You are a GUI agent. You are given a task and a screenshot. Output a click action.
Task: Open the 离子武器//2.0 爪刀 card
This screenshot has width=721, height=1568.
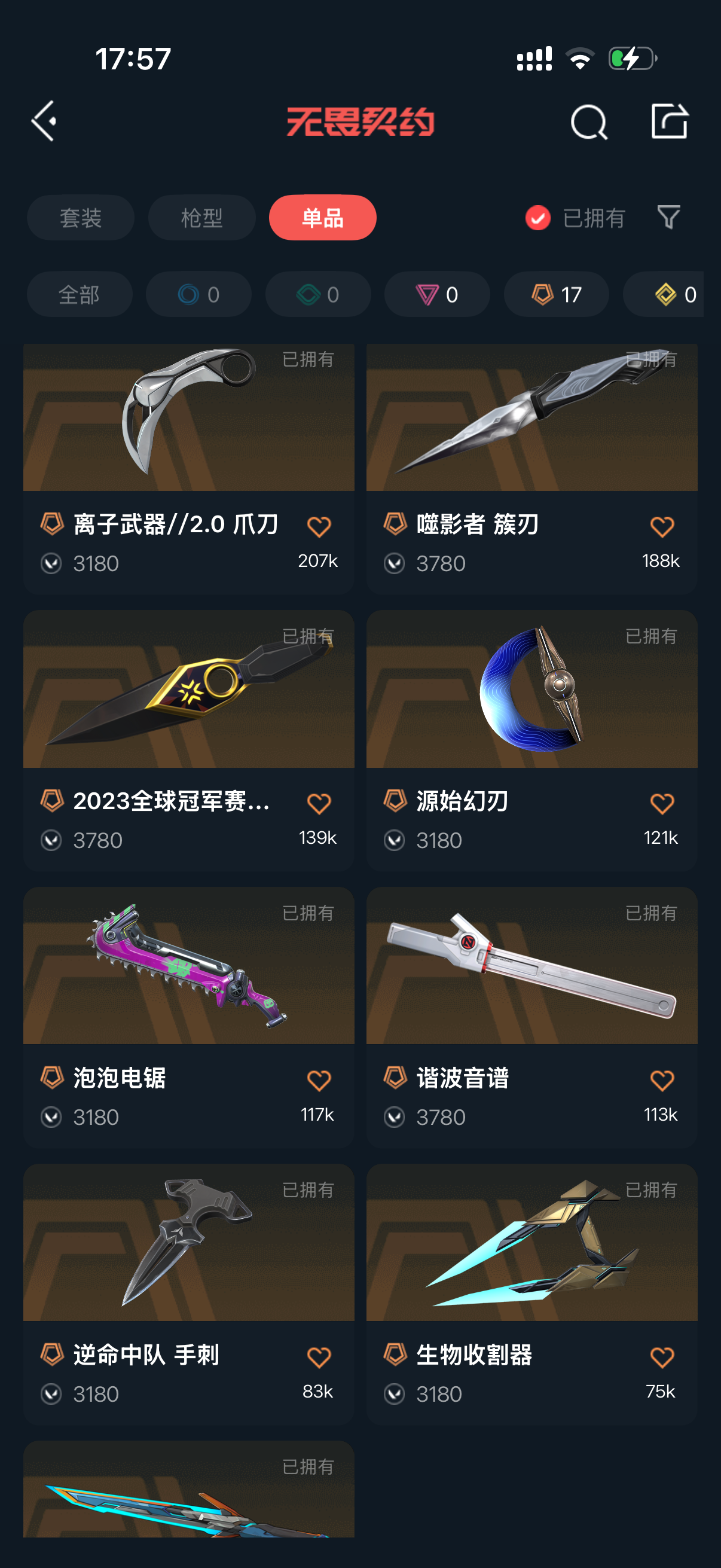(188, 469)
